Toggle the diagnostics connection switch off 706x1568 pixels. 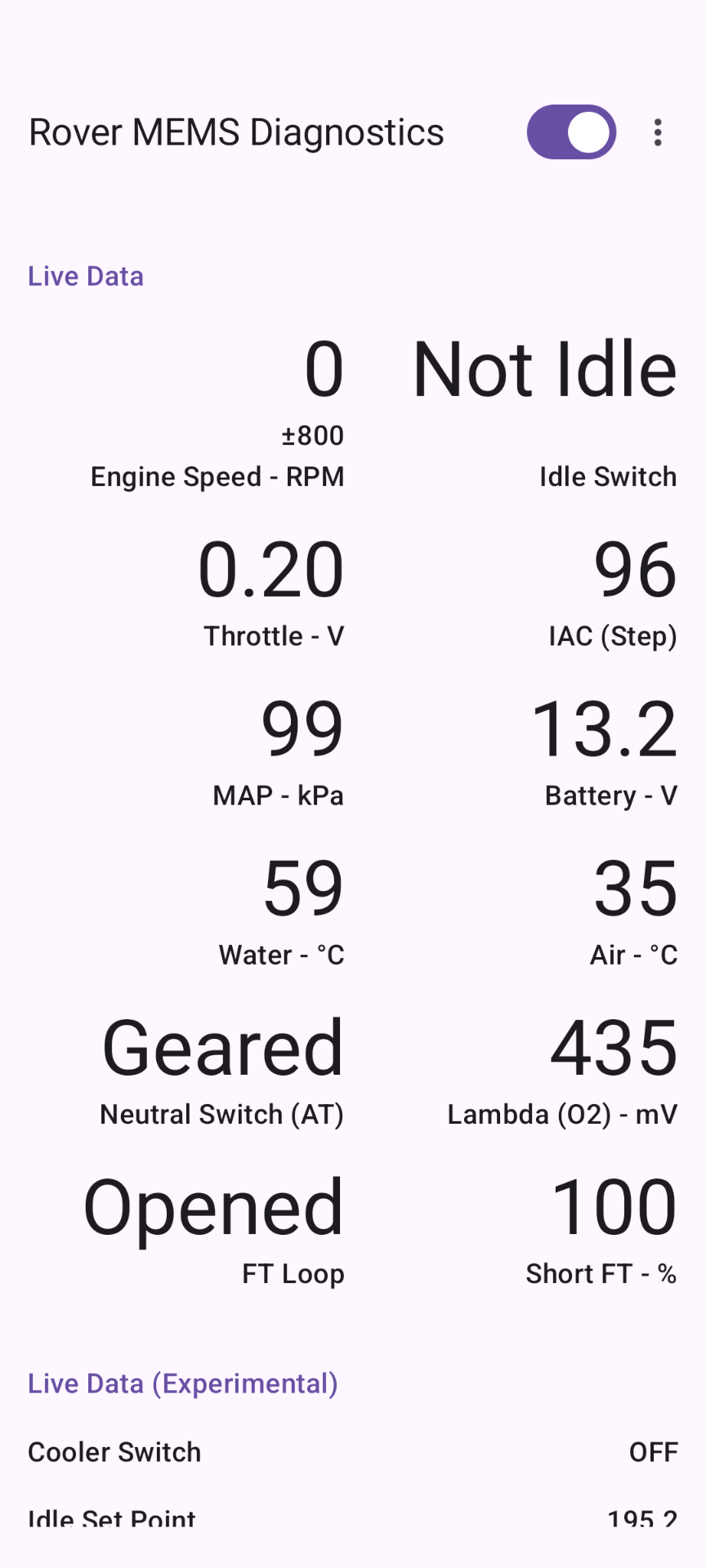(571, 132)
